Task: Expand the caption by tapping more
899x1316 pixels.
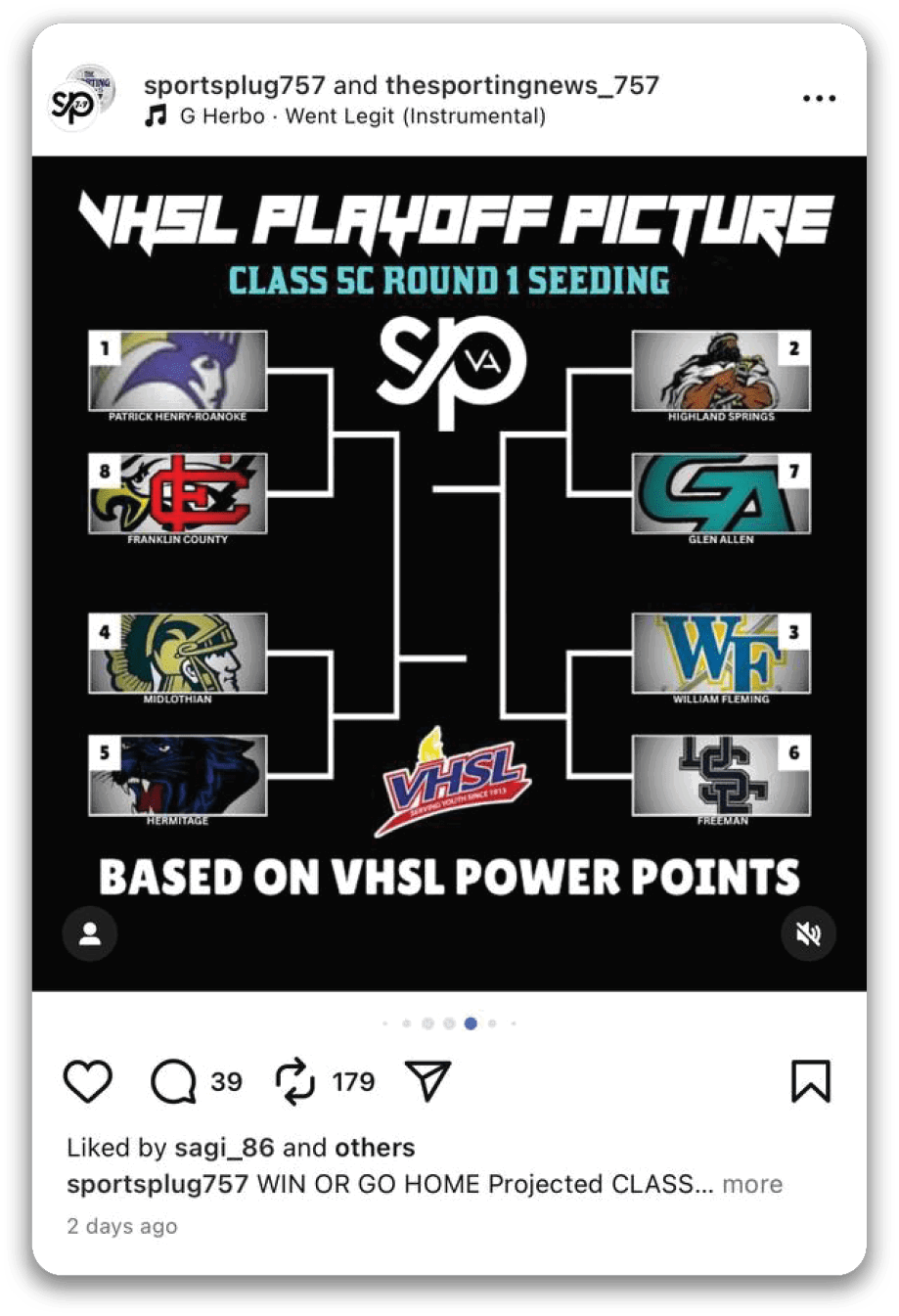Action: [x=751, y=1184]
